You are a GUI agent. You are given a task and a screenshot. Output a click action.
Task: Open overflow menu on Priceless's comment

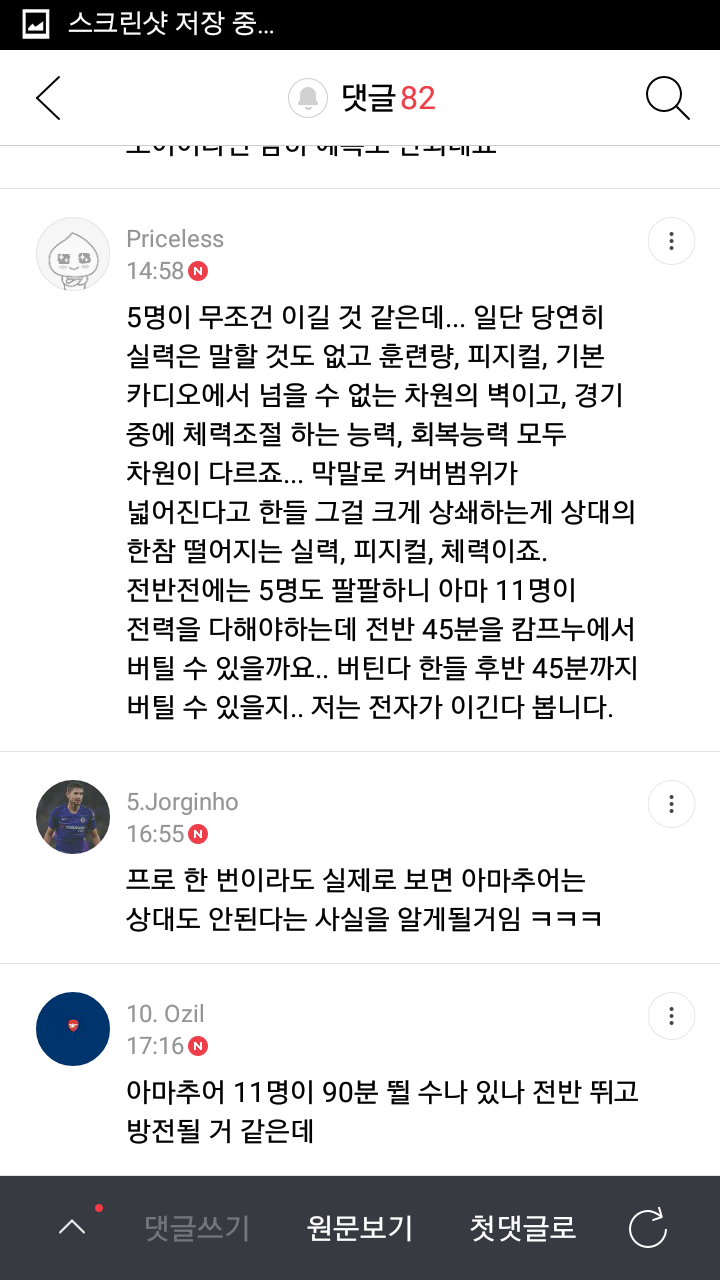[x=671, y=241]
